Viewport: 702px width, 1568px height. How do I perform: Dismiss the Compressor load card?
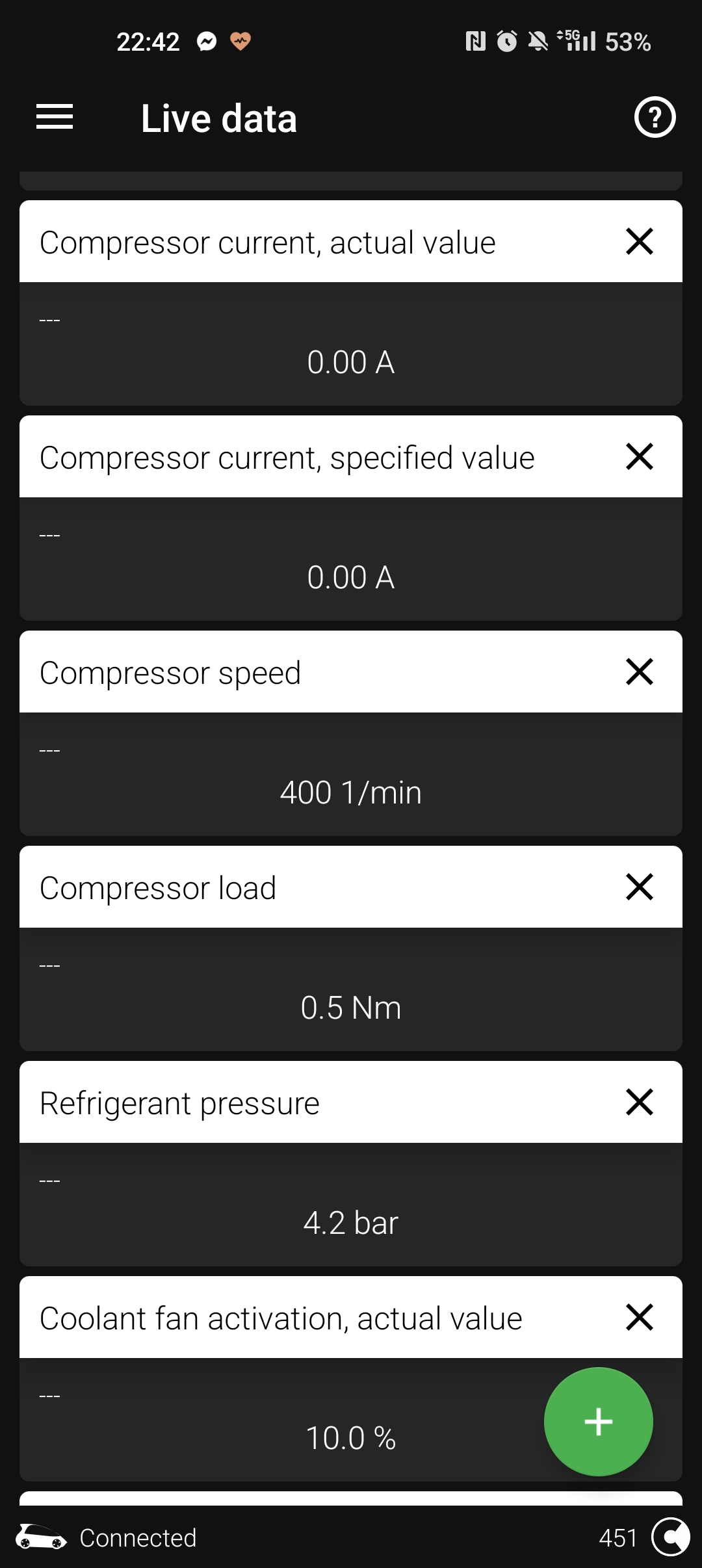pyautogui.click(x=640, y=887)
